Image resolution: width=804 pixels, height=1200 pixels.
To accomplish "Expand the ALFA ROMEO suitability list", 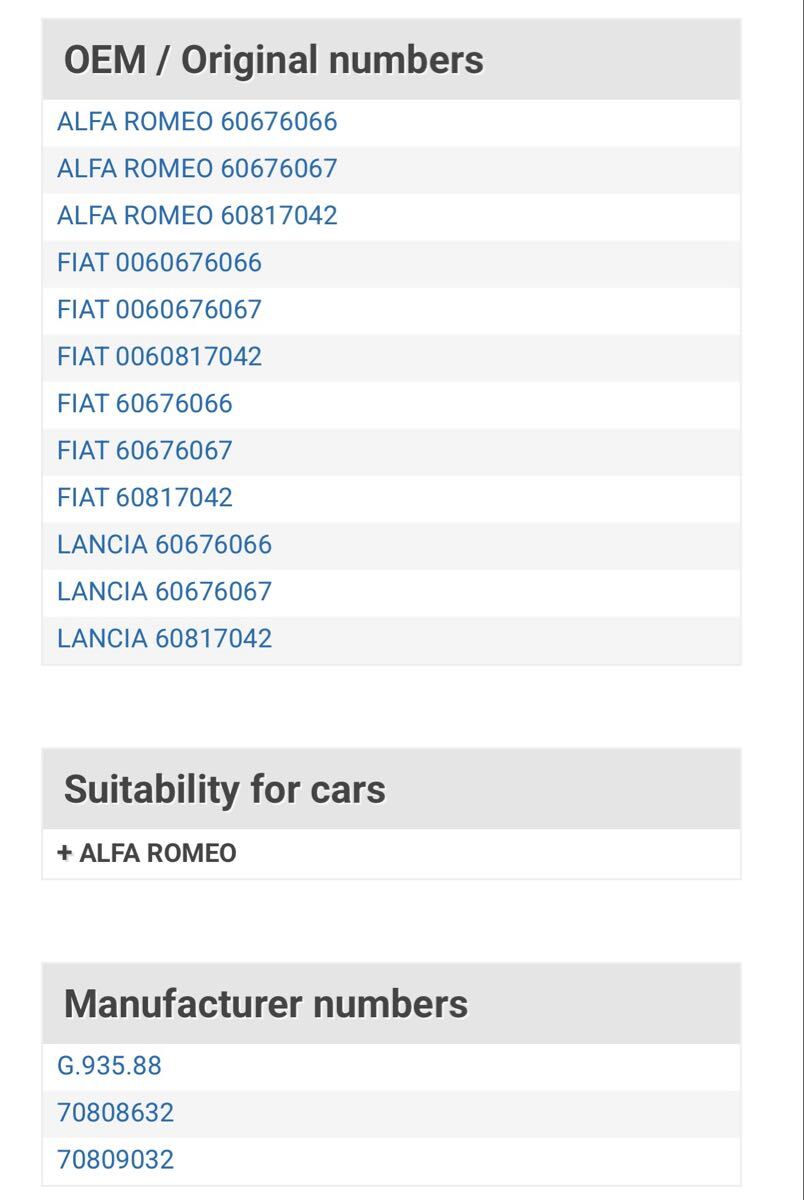I will pyautogui.click(x=147, y=854).
